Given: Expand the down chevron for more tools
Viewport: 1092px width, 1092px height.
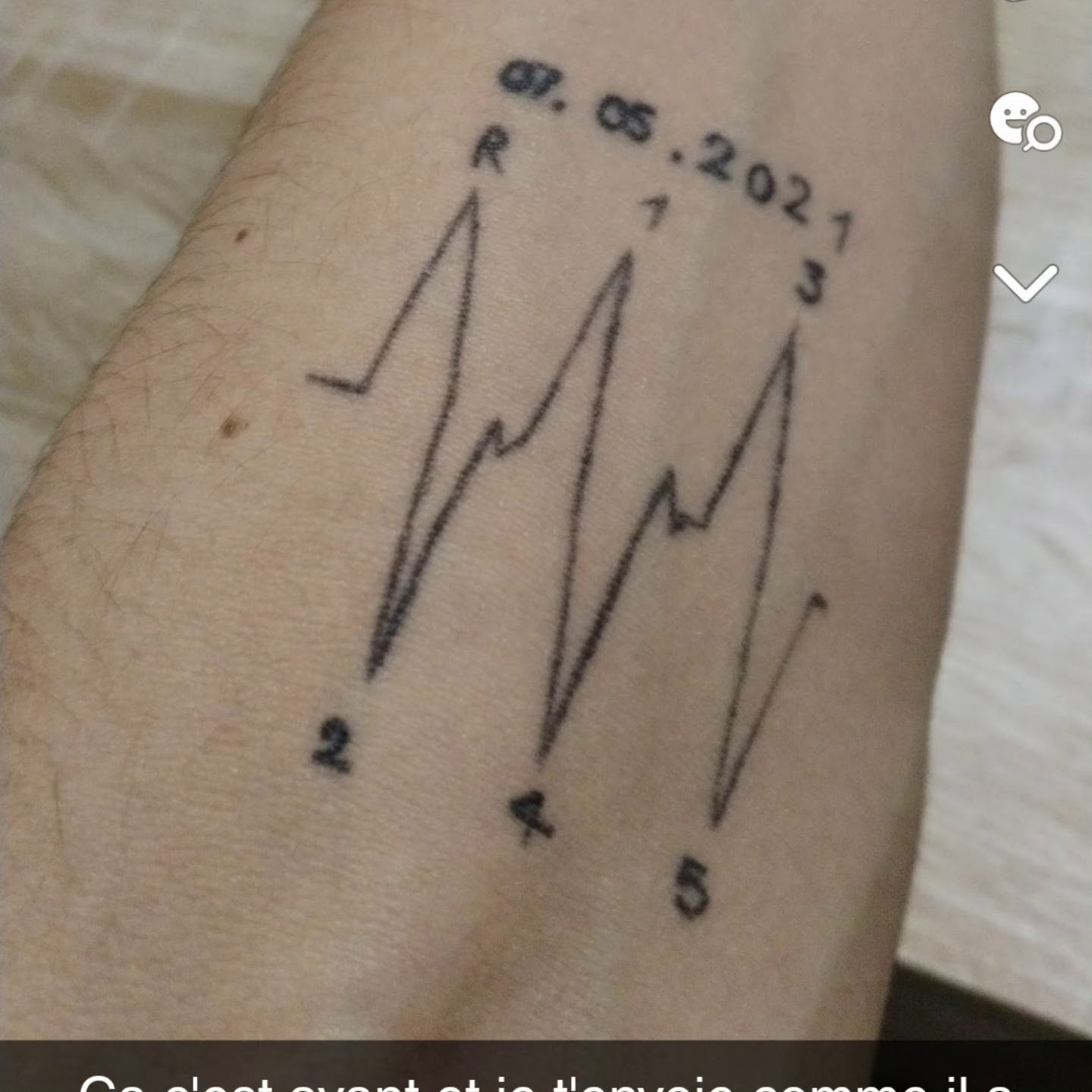Looking at the screenshot, I should (x=1025, y=283).
